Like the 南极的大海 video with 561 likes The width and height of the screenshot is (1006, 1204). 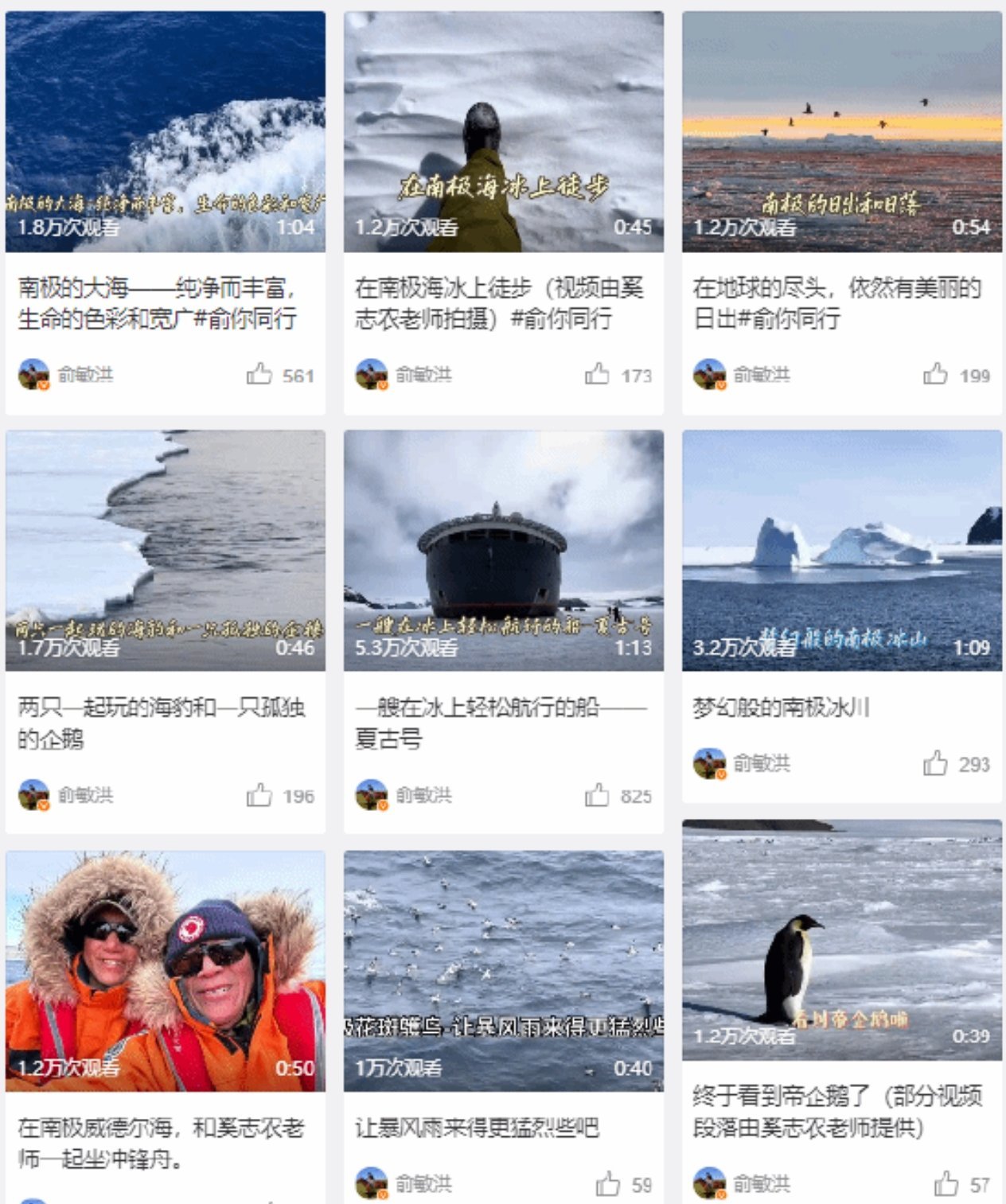[259, 374]
